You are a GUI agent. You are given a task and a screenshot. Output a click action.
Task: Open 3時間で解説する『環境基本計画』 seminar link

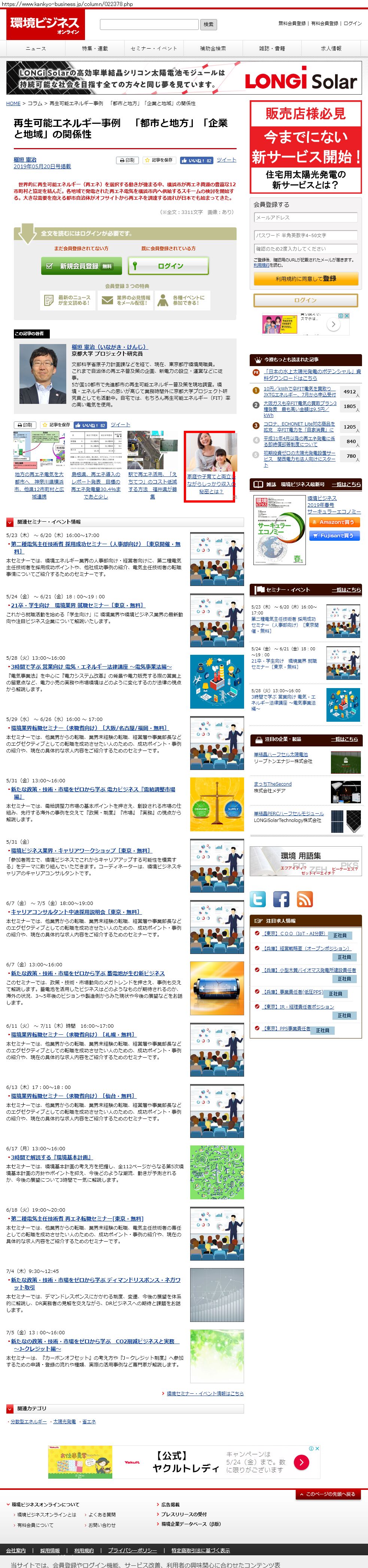point(51,1157)
